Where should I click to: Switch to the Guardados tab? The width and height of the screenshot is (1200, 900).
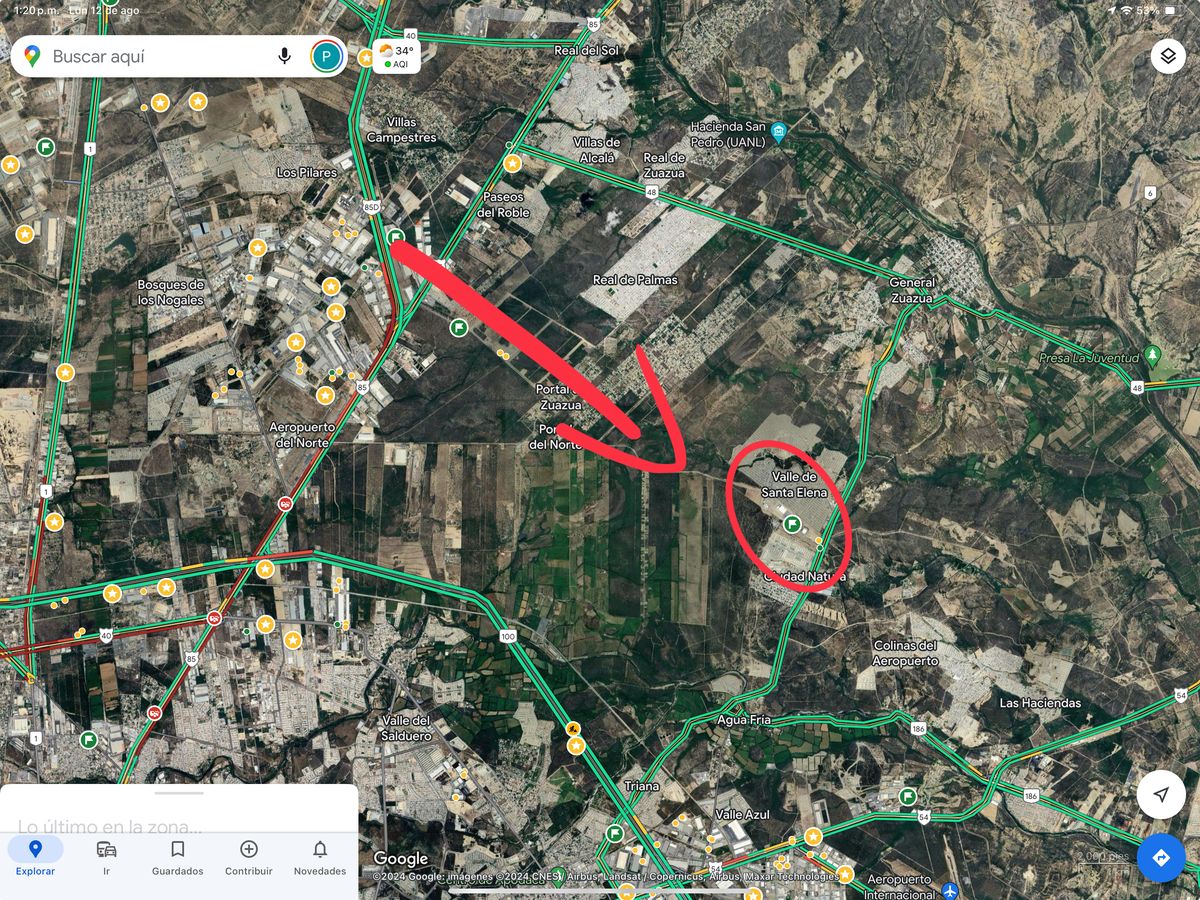pos(177,857)
